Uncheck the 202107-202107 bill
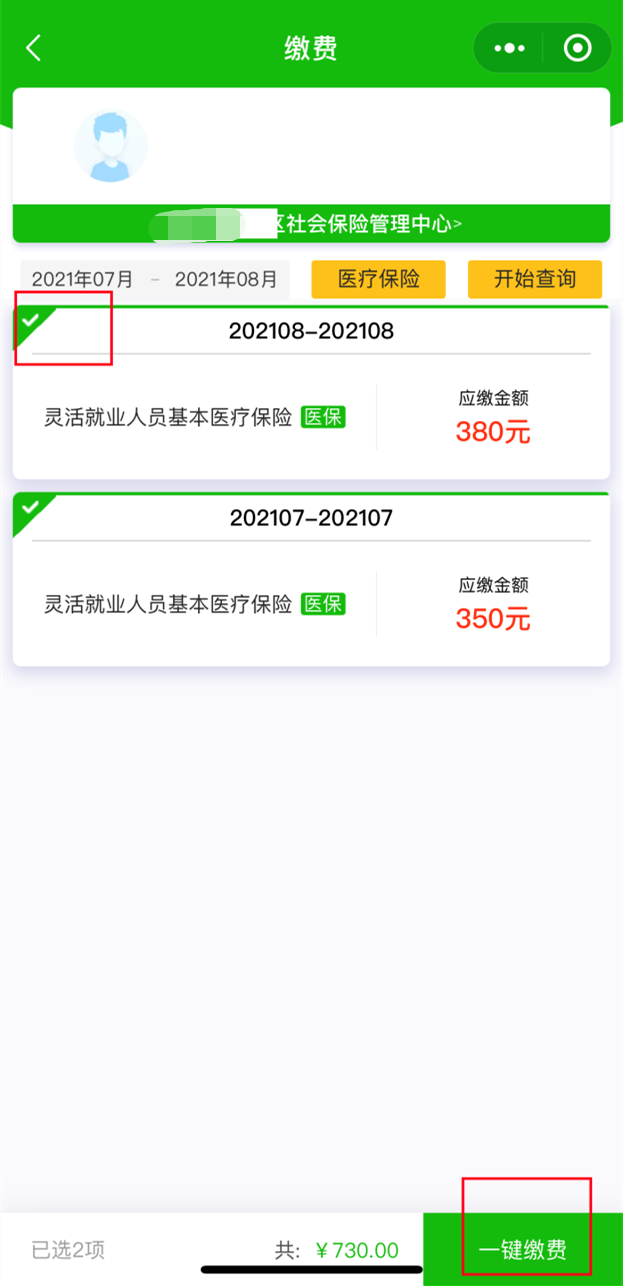Viewport: 623px width, 1286px height. click(32, 508)
